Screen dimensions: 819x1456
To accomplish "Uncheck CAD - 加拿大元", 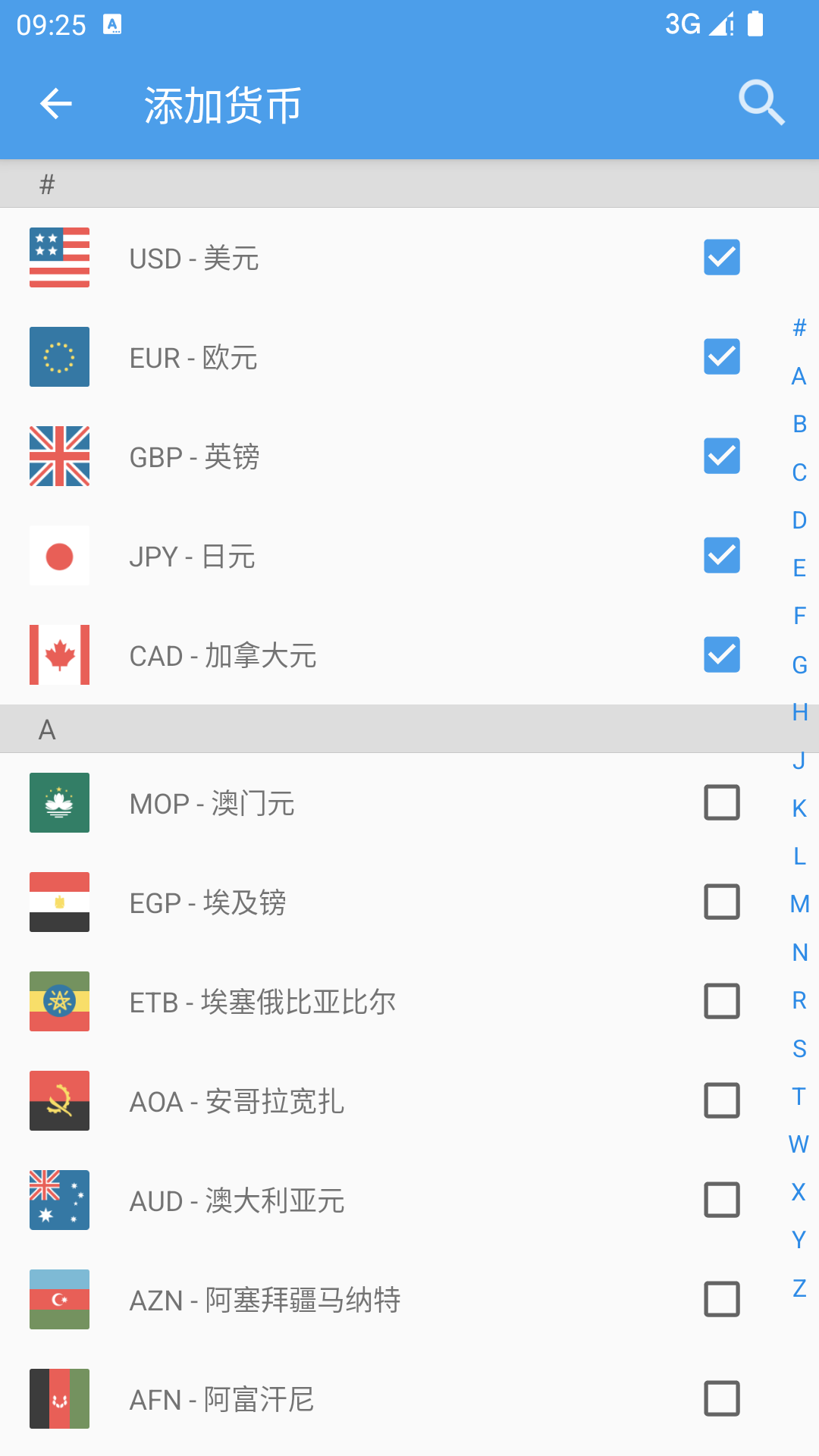I will point(722,655).
